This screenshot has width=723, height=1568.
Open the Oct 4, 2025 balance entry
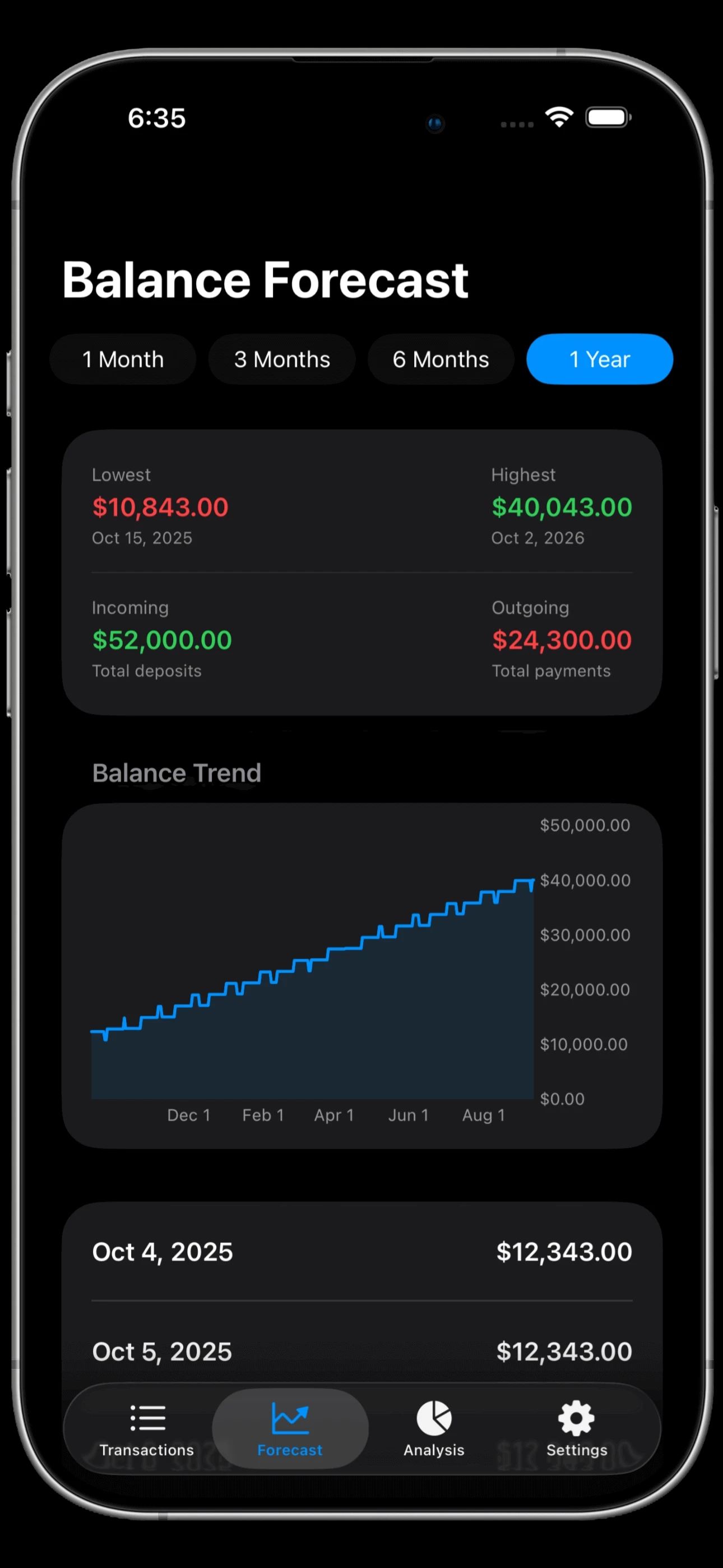coord(361,1252)
